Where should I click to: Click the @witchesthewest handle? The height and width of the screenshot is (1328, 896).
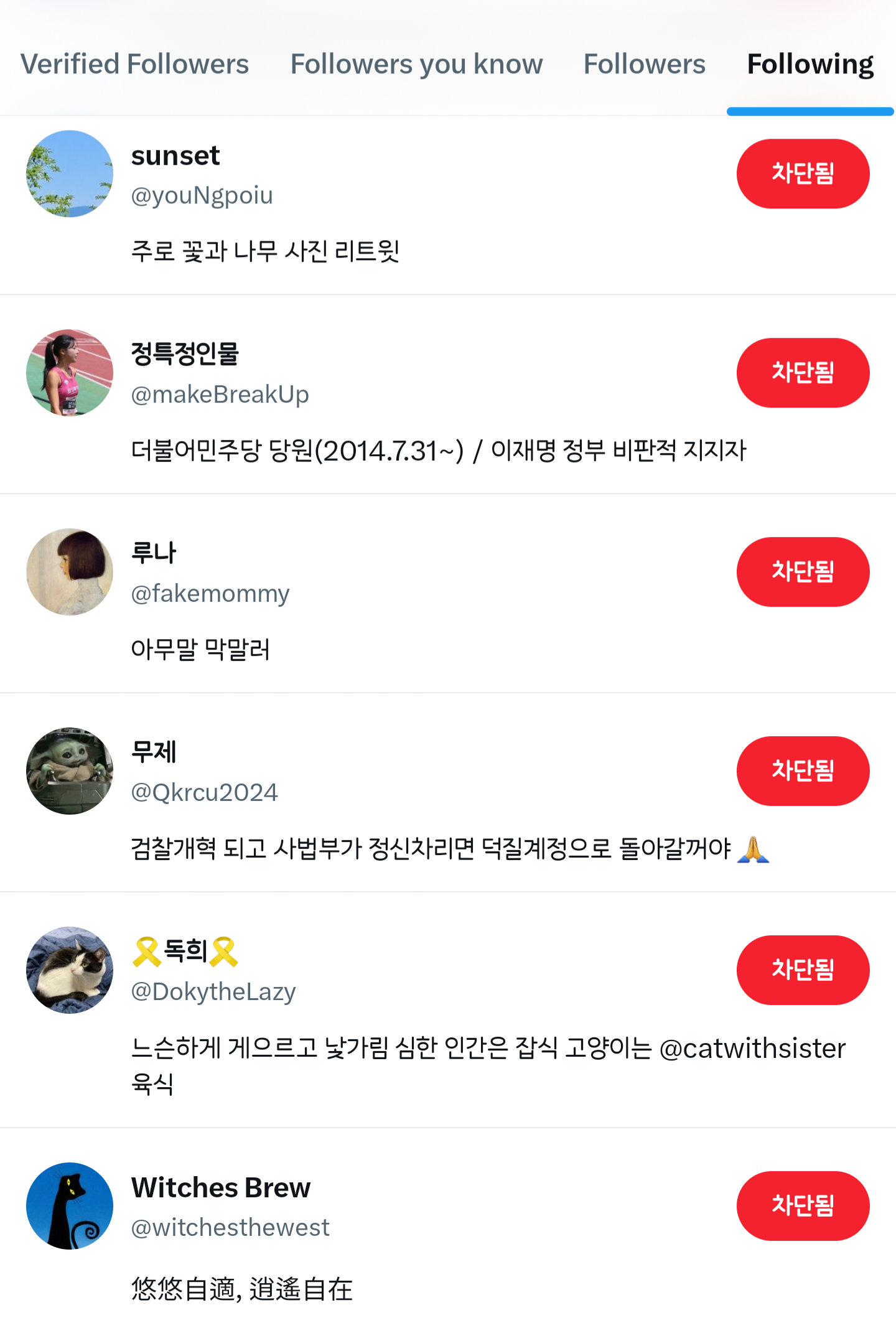point(230,1227)
